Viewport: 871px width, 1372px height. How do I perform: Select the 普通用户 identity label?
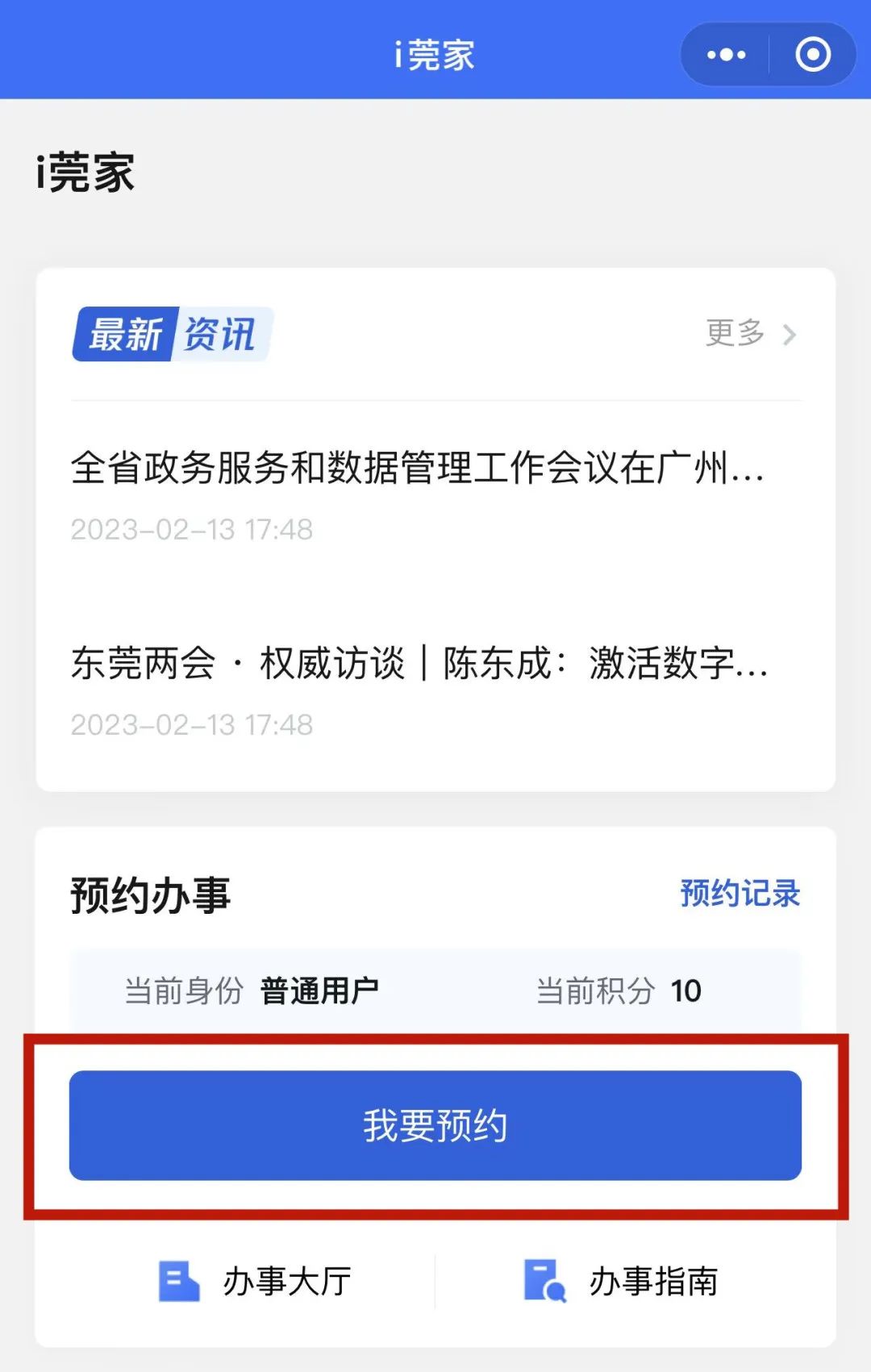click(x=319, y=989)
